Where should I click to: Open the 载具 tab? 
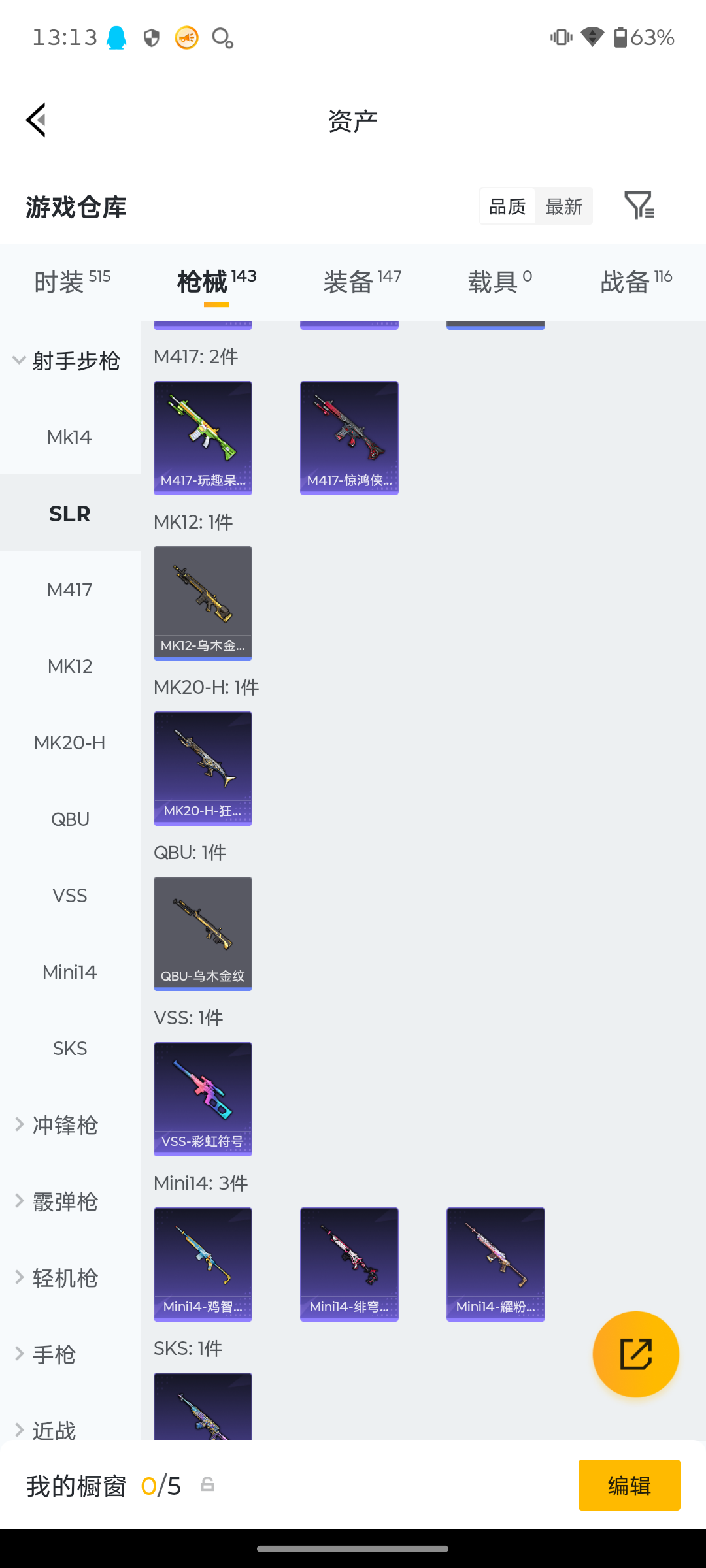point(499,282)
